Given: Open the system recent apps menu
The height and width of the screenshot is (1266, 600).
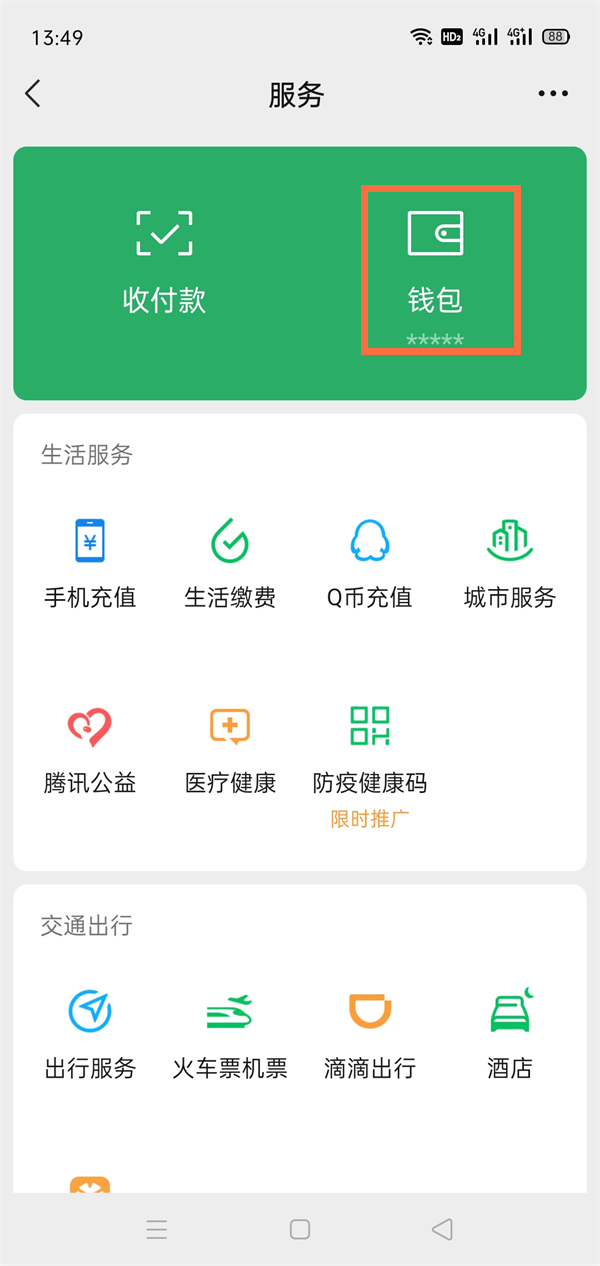Looking at the screenshot, I should coord(157,1229).
